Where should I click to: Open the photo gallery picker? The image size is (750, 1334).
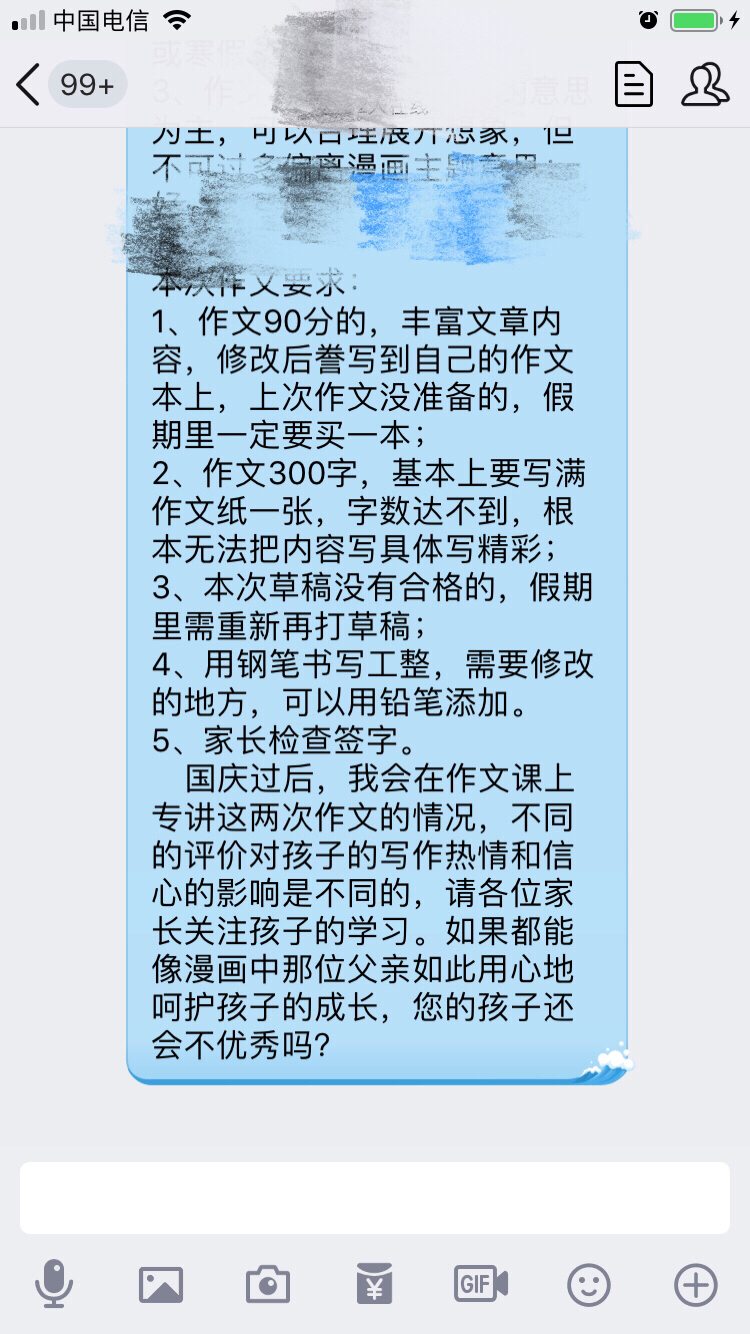tap(161, 1284)
